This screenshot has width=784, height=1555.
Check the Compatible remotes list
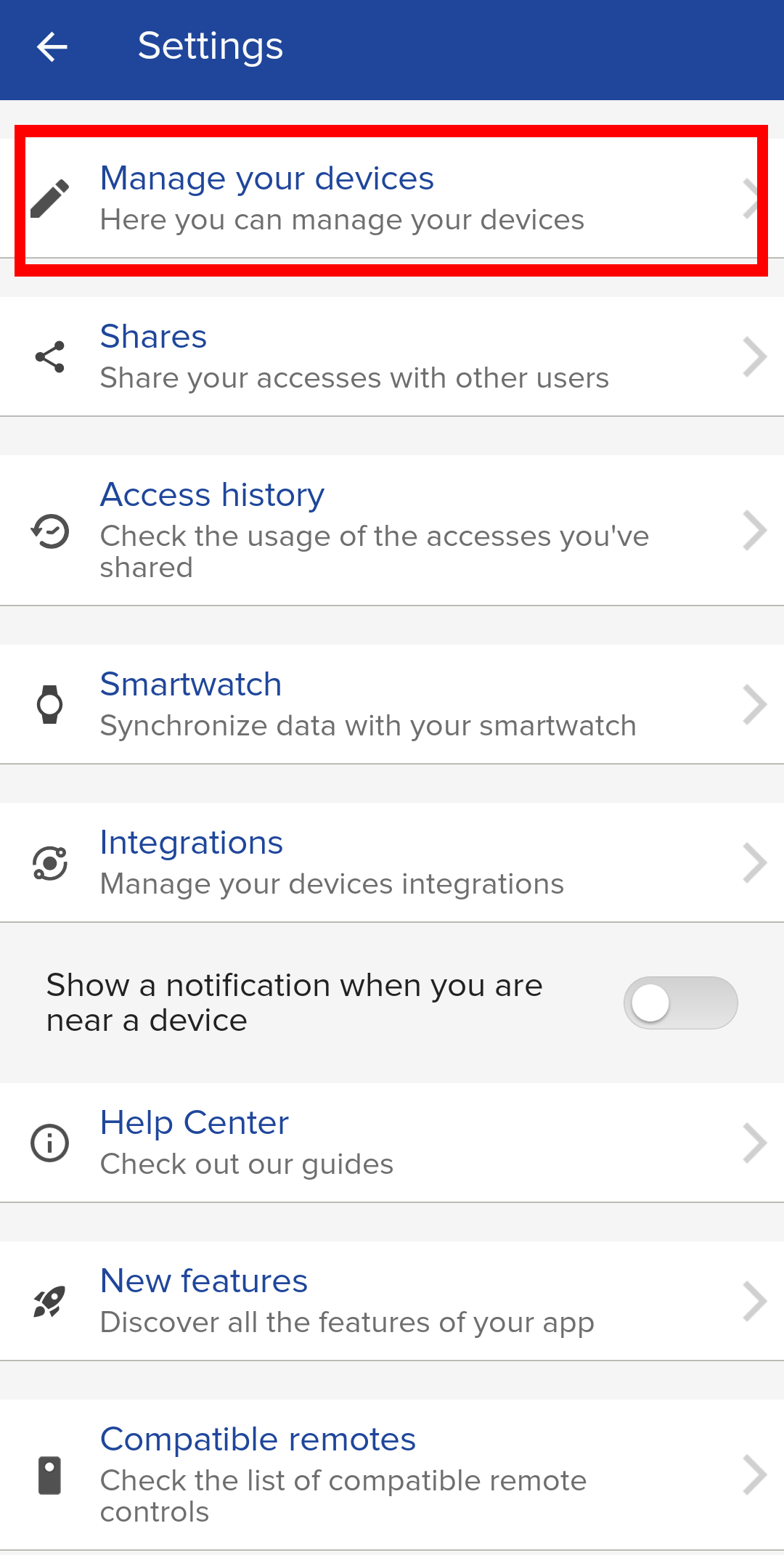click(x=392, y=1475)
